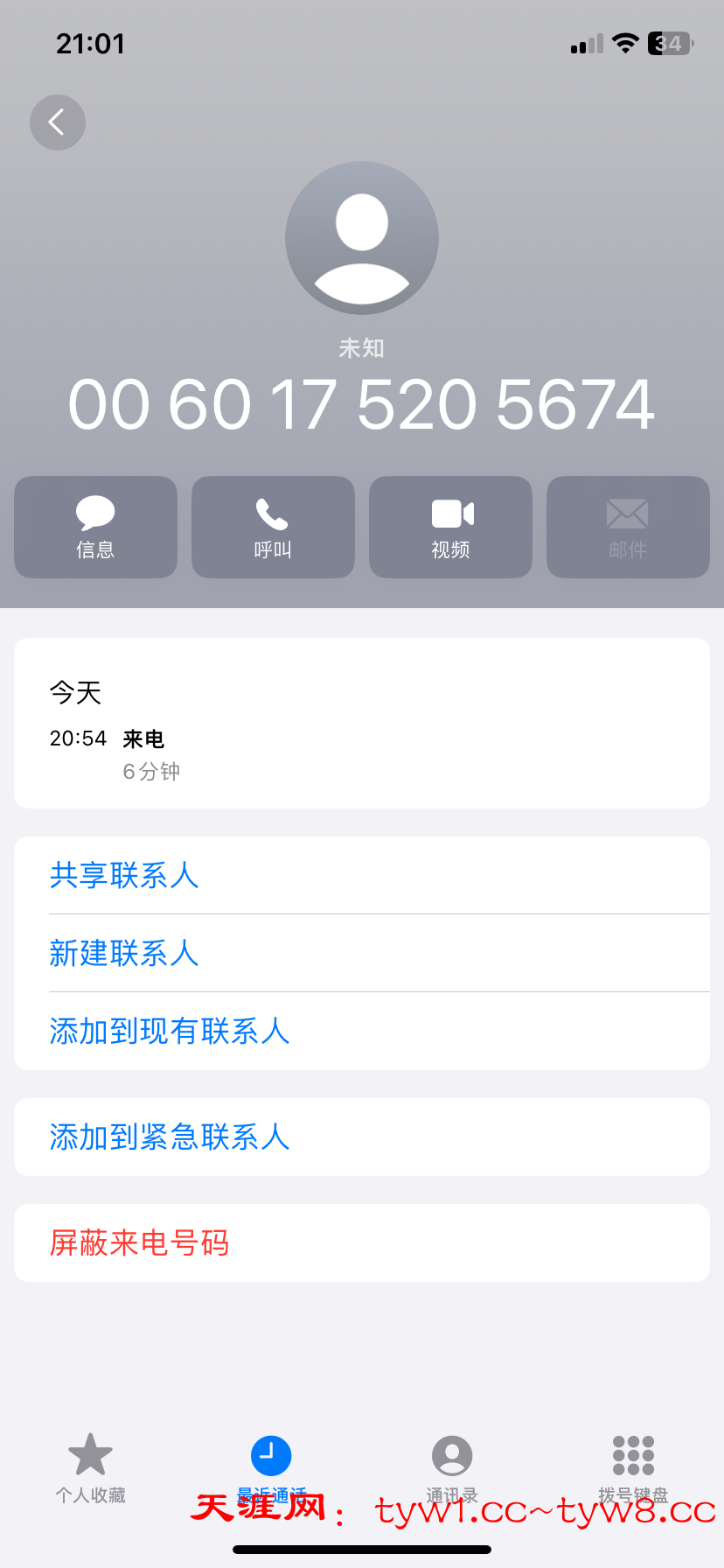This screenshot has height=1568, width=724.
Task: Tap 共享联系人 to share contact
Action: pos(124,875)
